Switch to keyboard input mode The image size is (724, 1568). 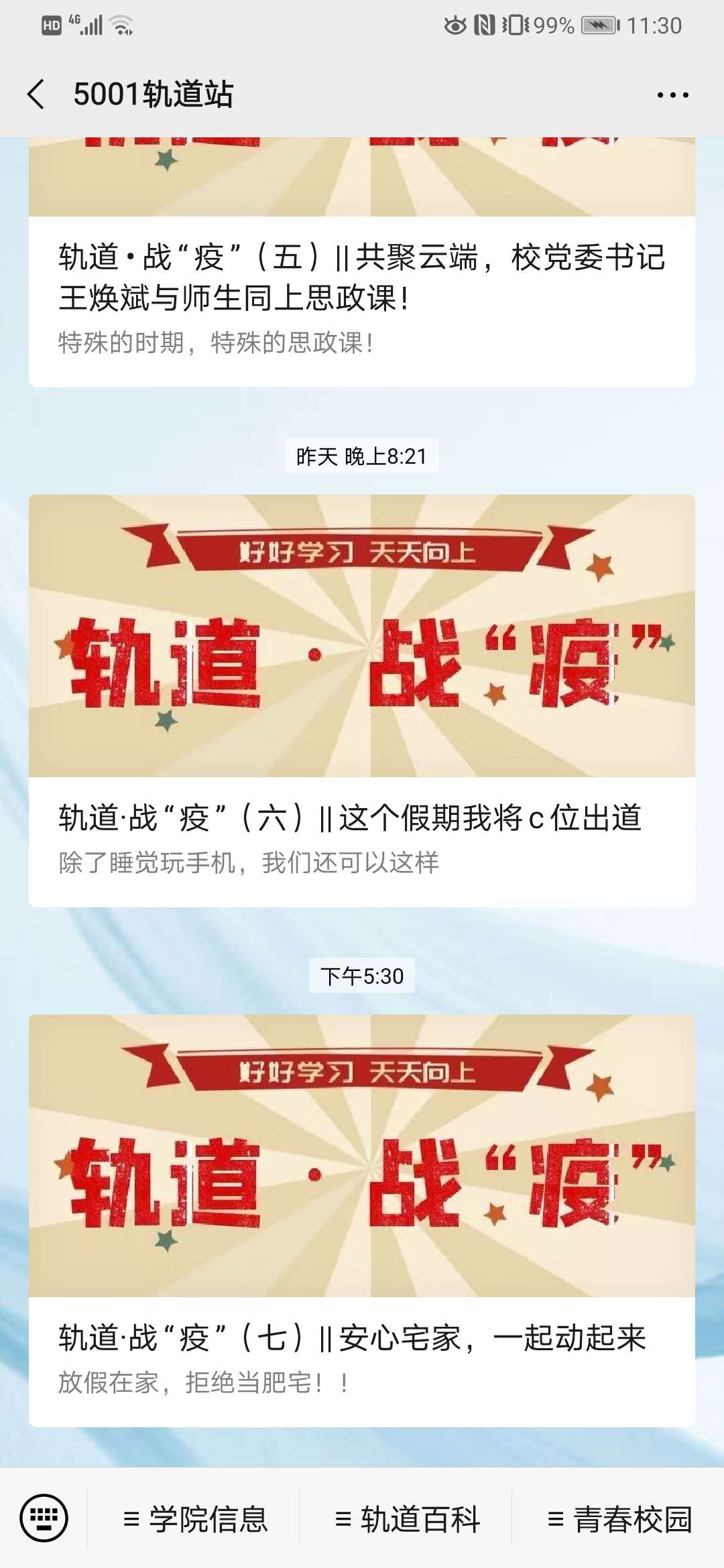[x=44, y=1518]
